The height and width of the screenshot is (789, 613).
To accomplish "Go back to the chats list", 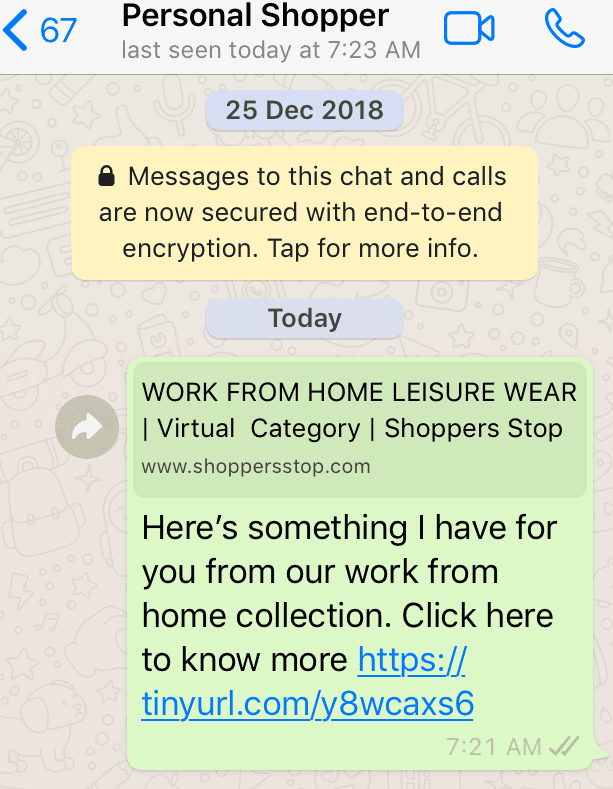I will pos(38,30).
